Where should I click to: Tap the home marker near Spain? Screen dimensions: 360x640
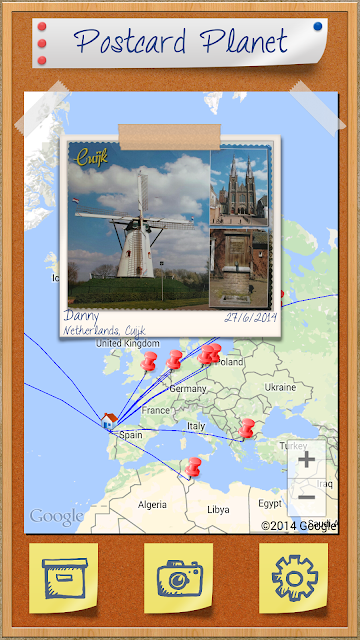[109, 420]
